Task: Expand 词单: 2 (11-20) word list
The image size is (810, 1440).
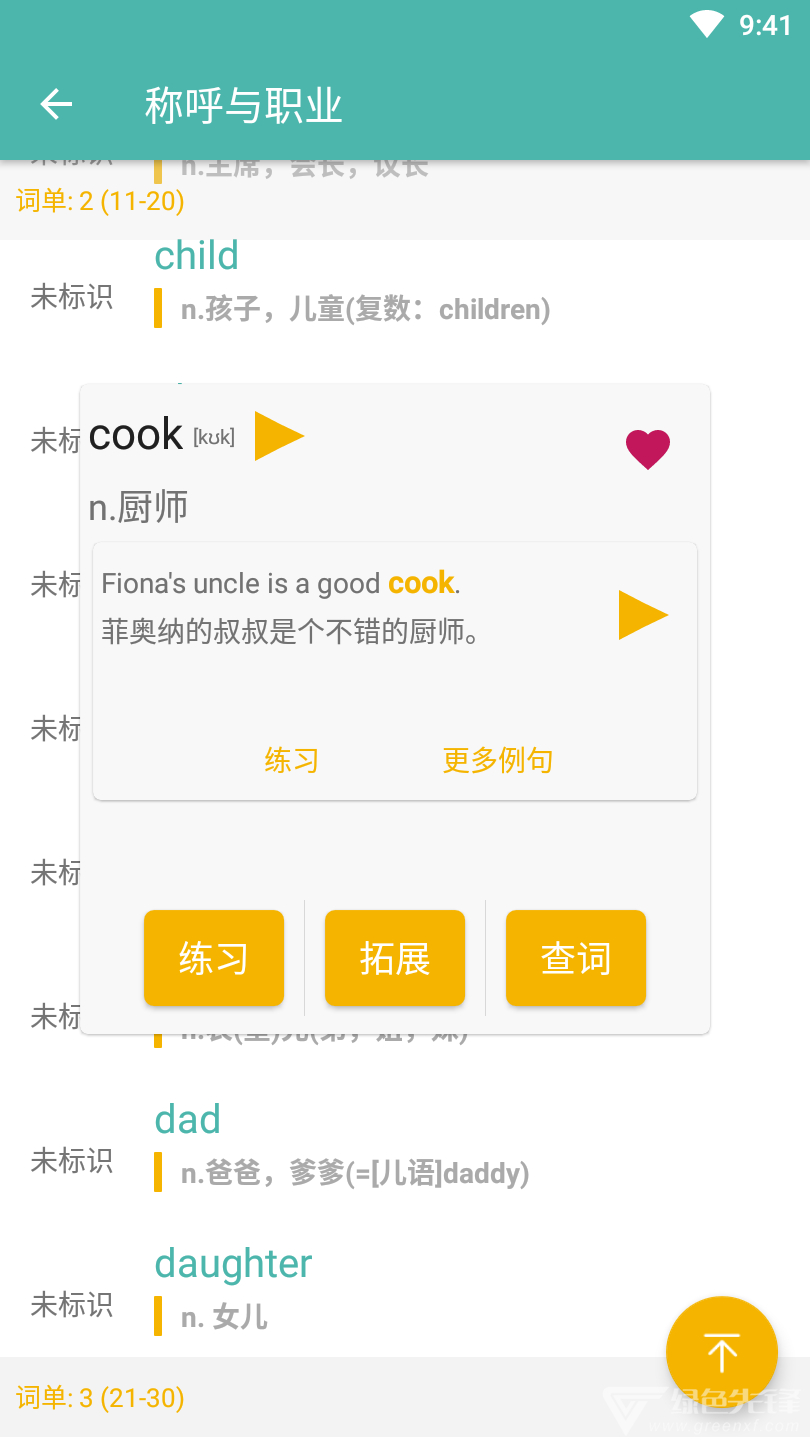Action: pyautogui.click(x=101, y=201)
